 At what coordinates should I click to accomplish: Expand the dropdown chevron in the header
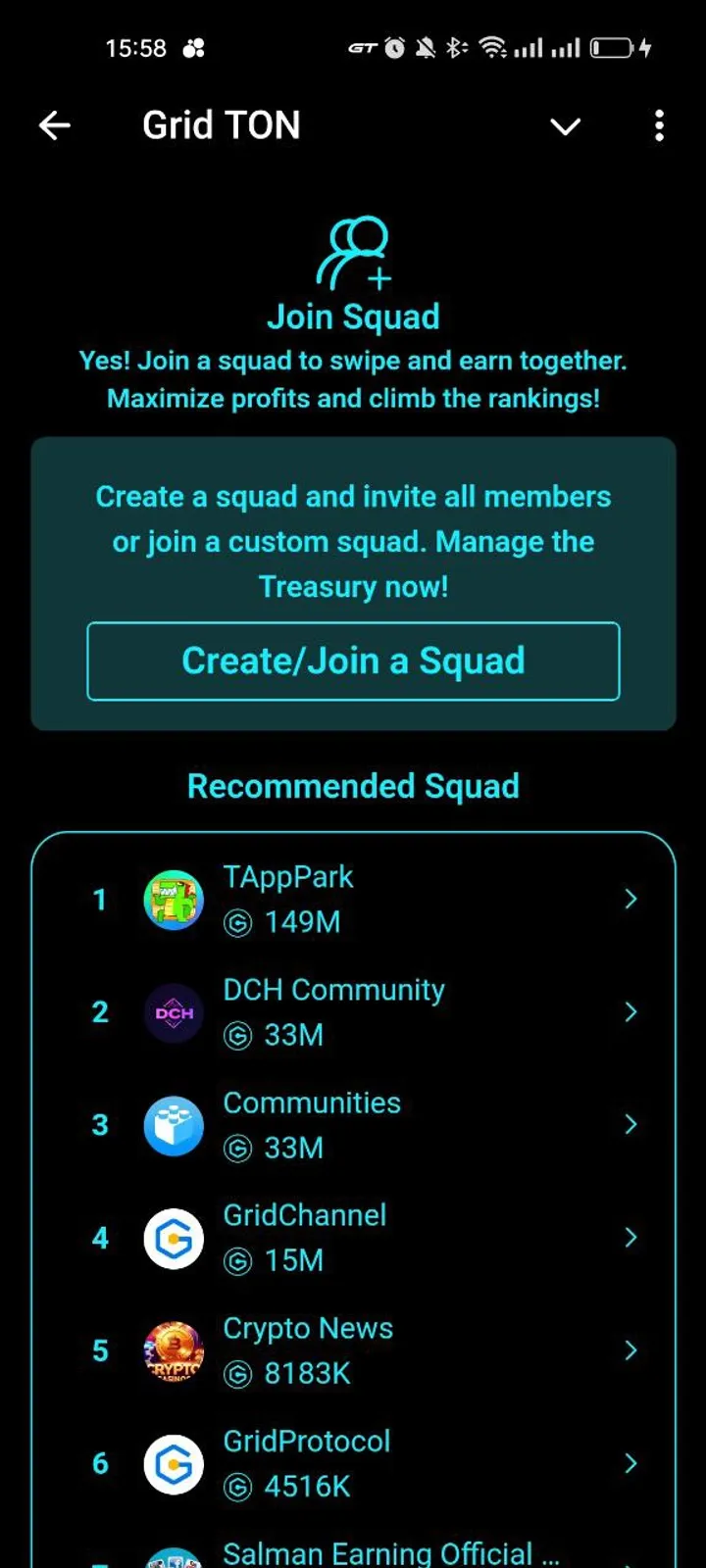click(565, 125)
